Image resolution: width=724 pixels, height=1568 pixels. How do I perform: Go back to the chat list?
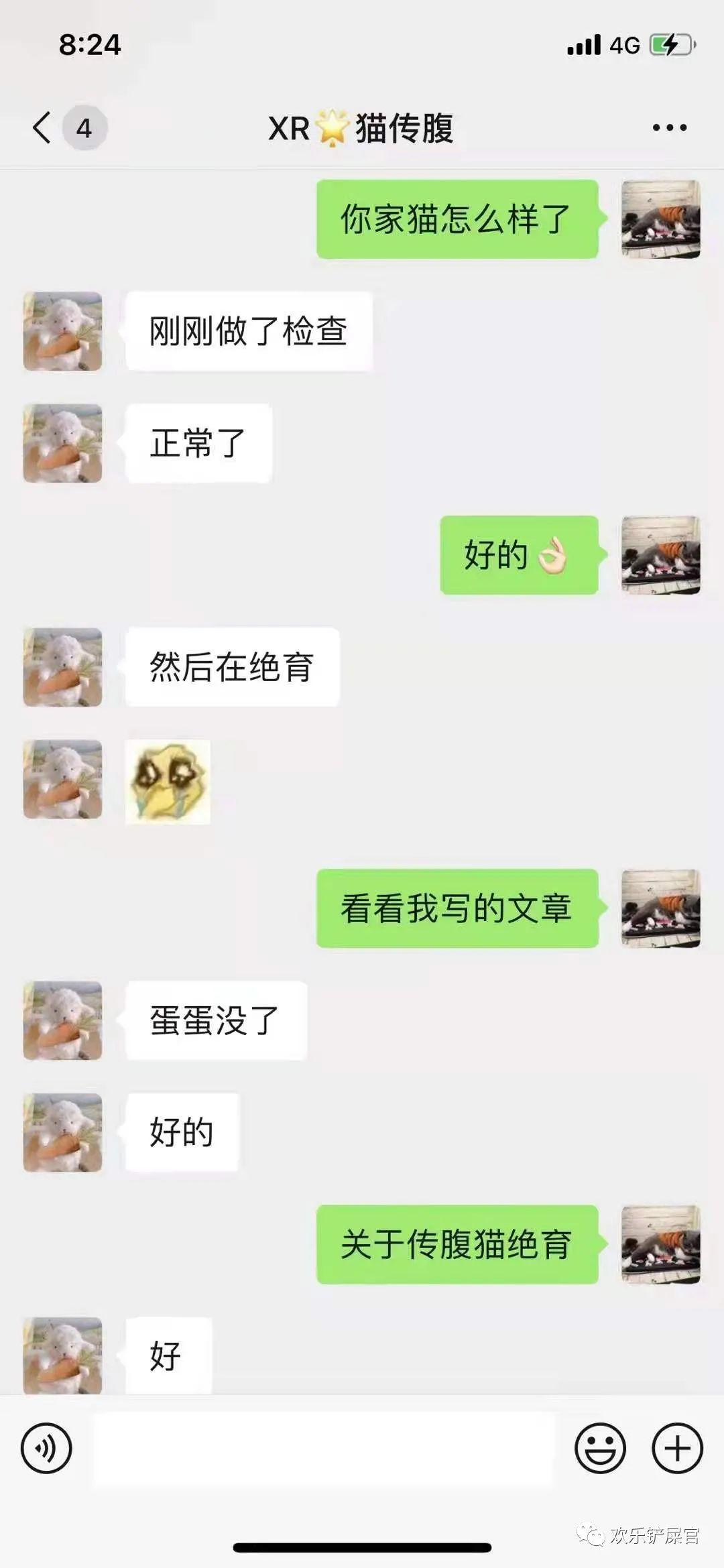42,127
